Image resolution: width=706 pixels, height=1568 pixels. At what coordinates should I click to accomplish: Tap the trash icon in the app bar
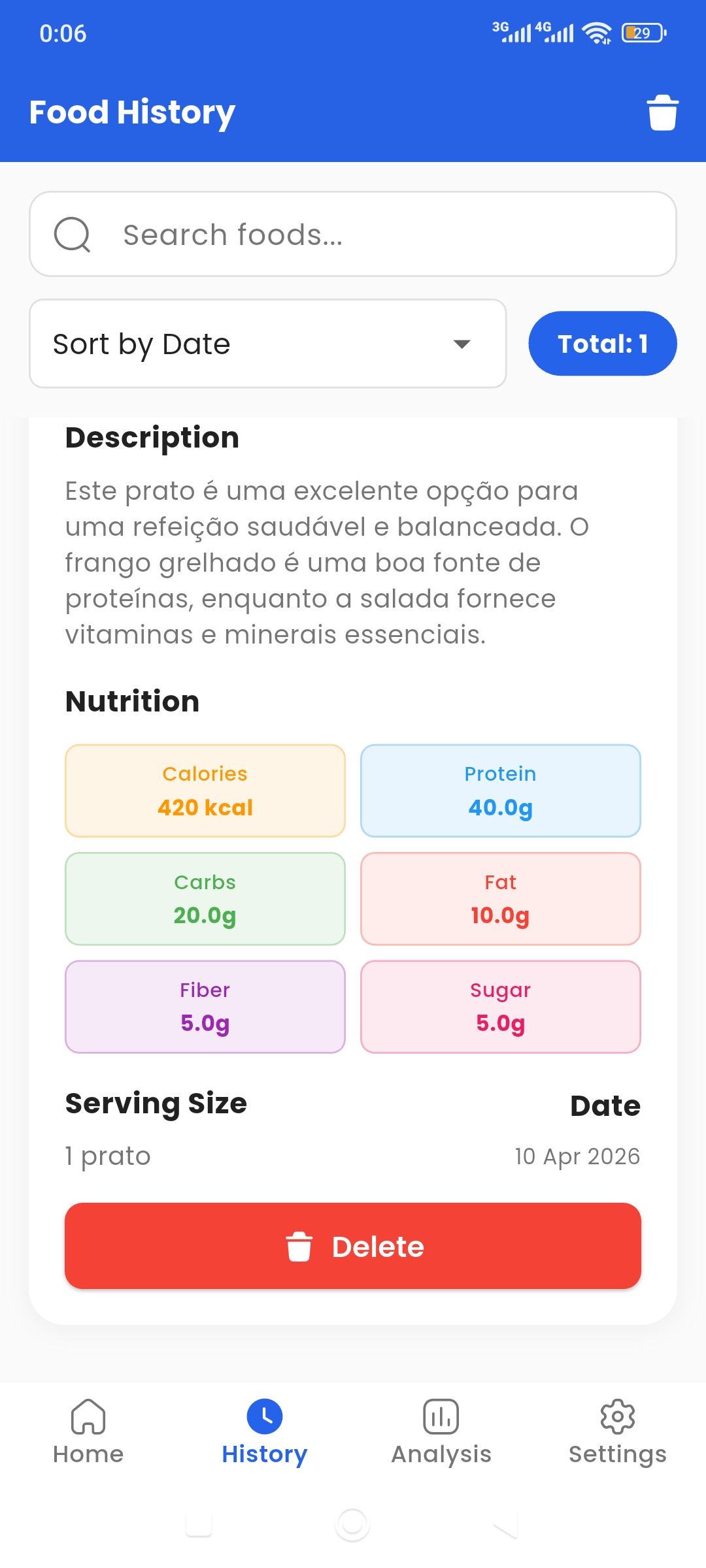(x=662, y=113)
